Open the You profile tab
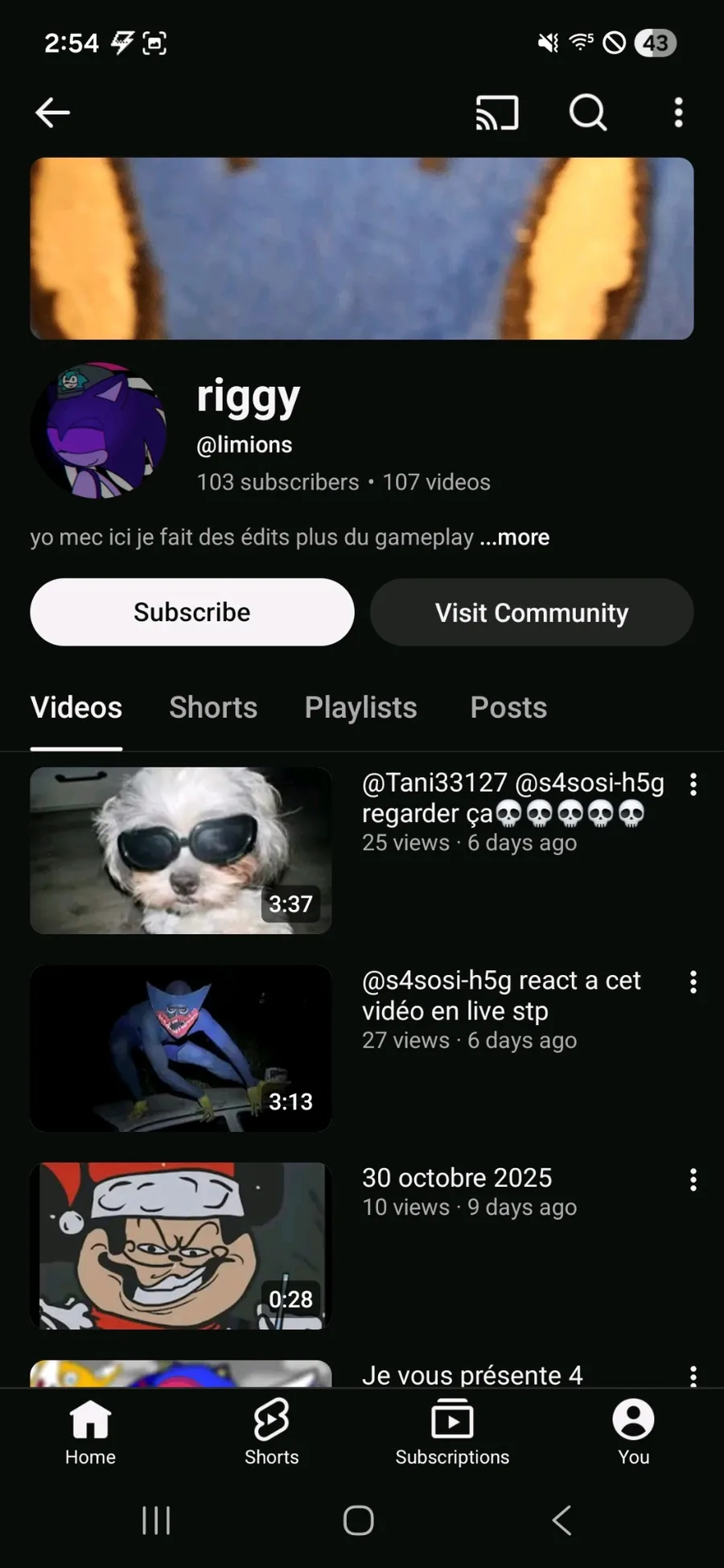Image resolution: width=724 pixels, height=1568 pixels. (633, 1433)
